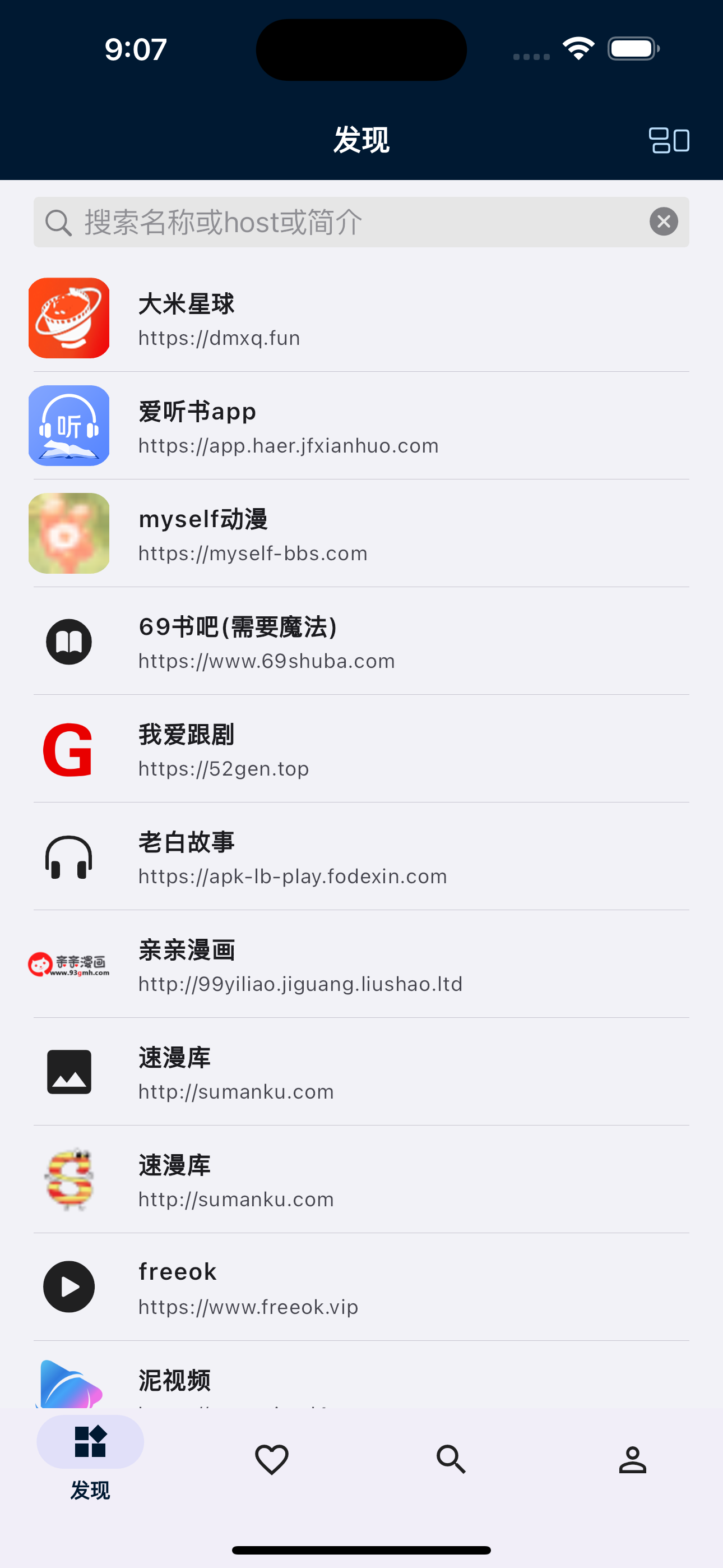Viewport: 723px width, 1568px height.
Task: Open the profile tab
Action: pos(632,1460)
